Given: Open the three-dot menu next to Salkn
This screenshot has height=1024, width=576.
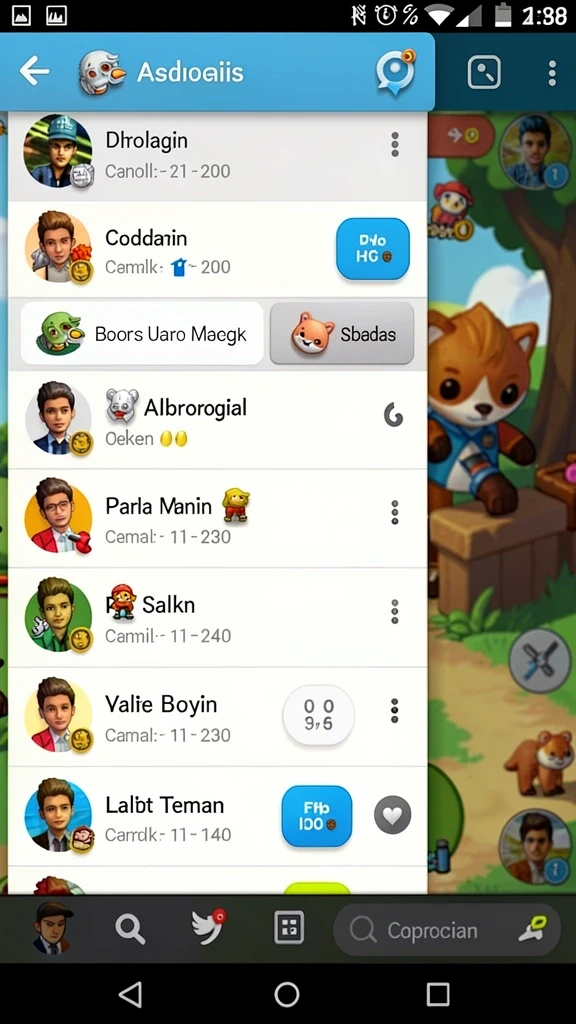Looking at the screenshot, I should click(x=394, y=612).
